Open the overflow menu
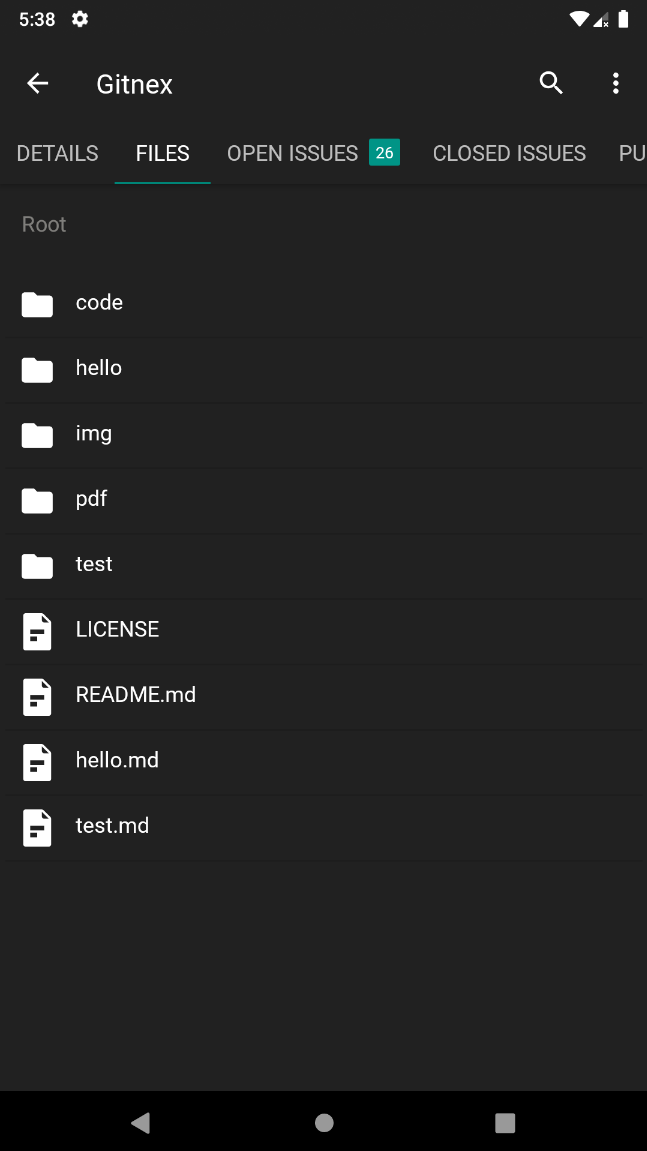This screenshot has width=647, height=1151. pos(615,84)
